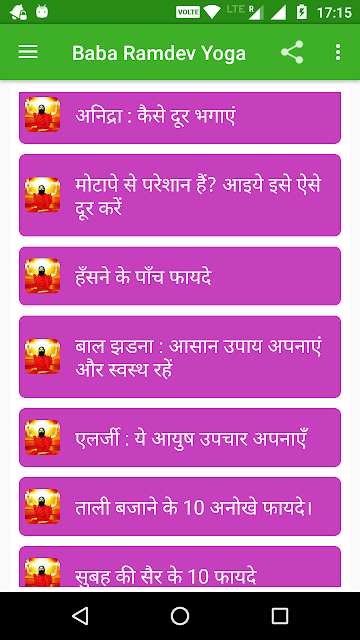Select हँसने के पाँच फायदे
Image resolution: width=360 pixels, height=640 pixels.
[180, 276]
